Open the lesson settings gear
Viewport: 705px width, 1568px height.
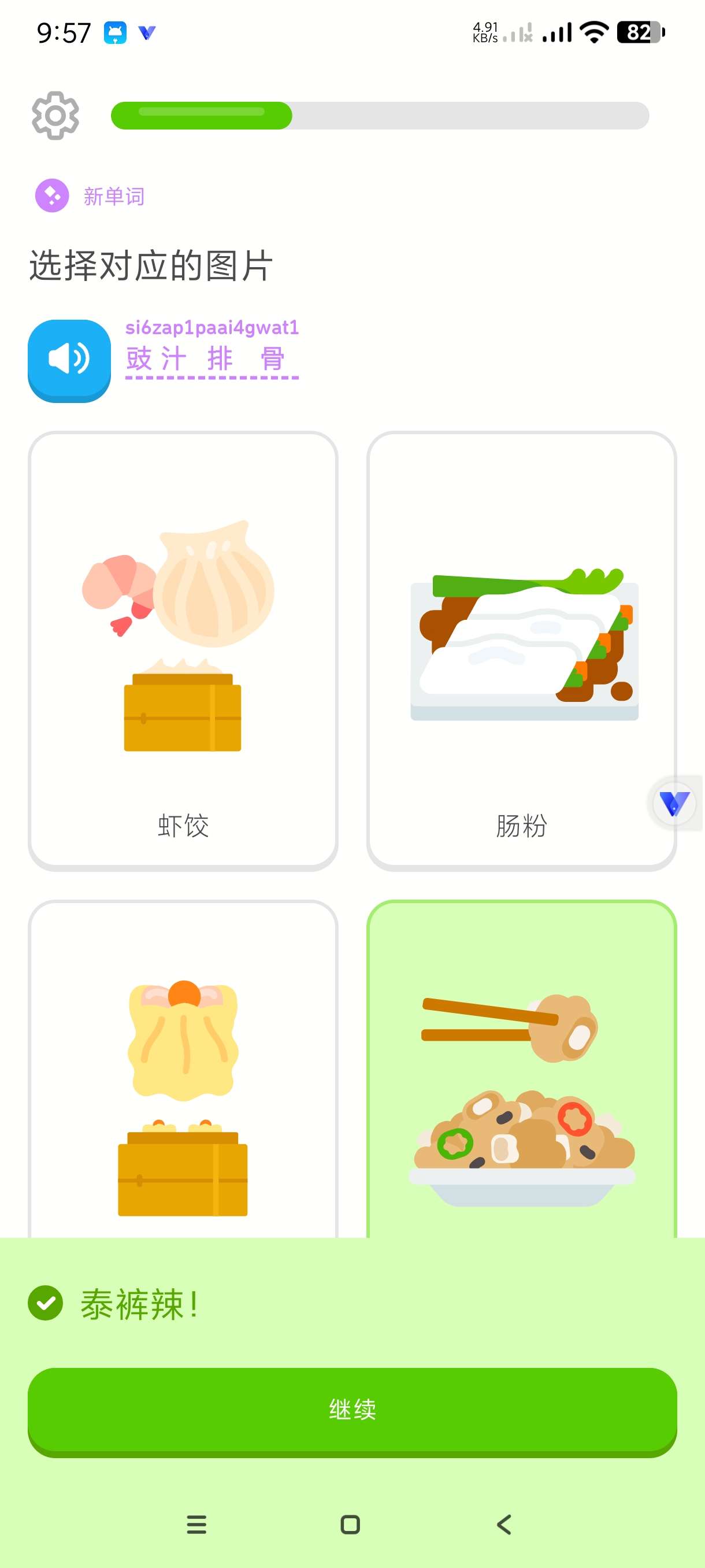[x=55, y=116]
